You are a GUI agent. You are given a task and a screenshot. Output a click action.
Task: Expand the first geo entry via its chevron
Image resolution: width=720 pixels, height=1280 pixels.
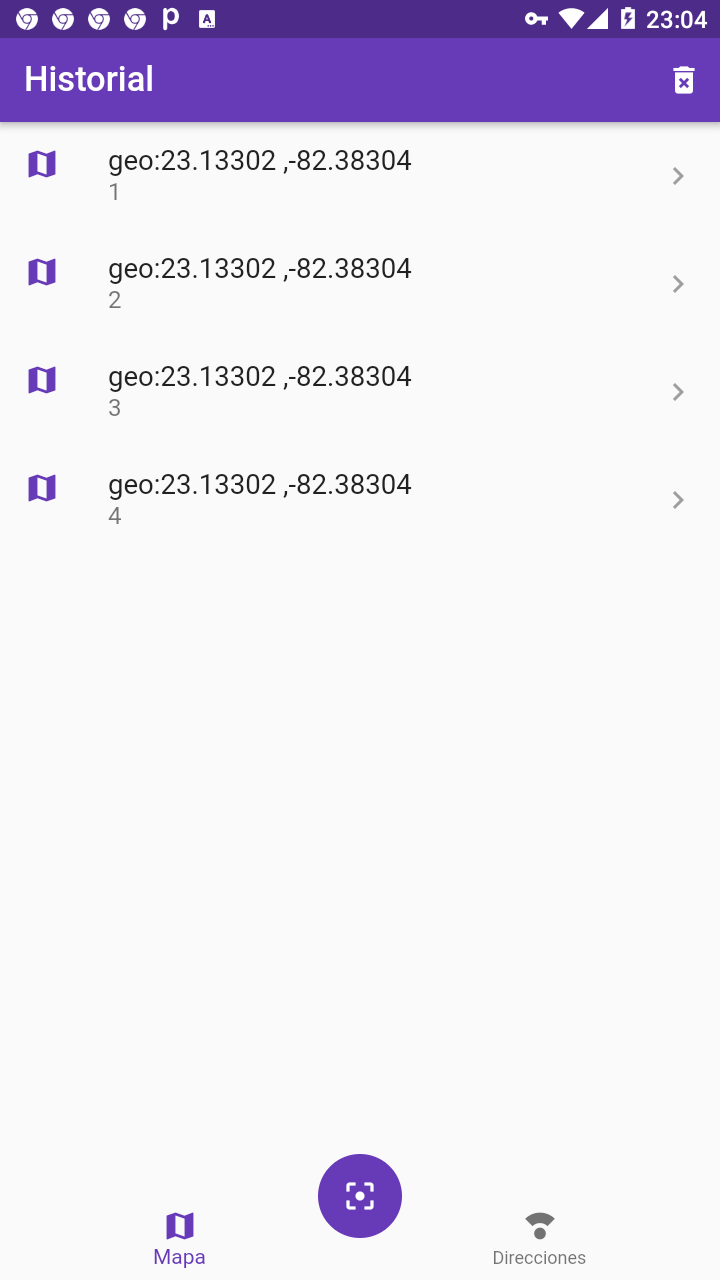point(678,175)
